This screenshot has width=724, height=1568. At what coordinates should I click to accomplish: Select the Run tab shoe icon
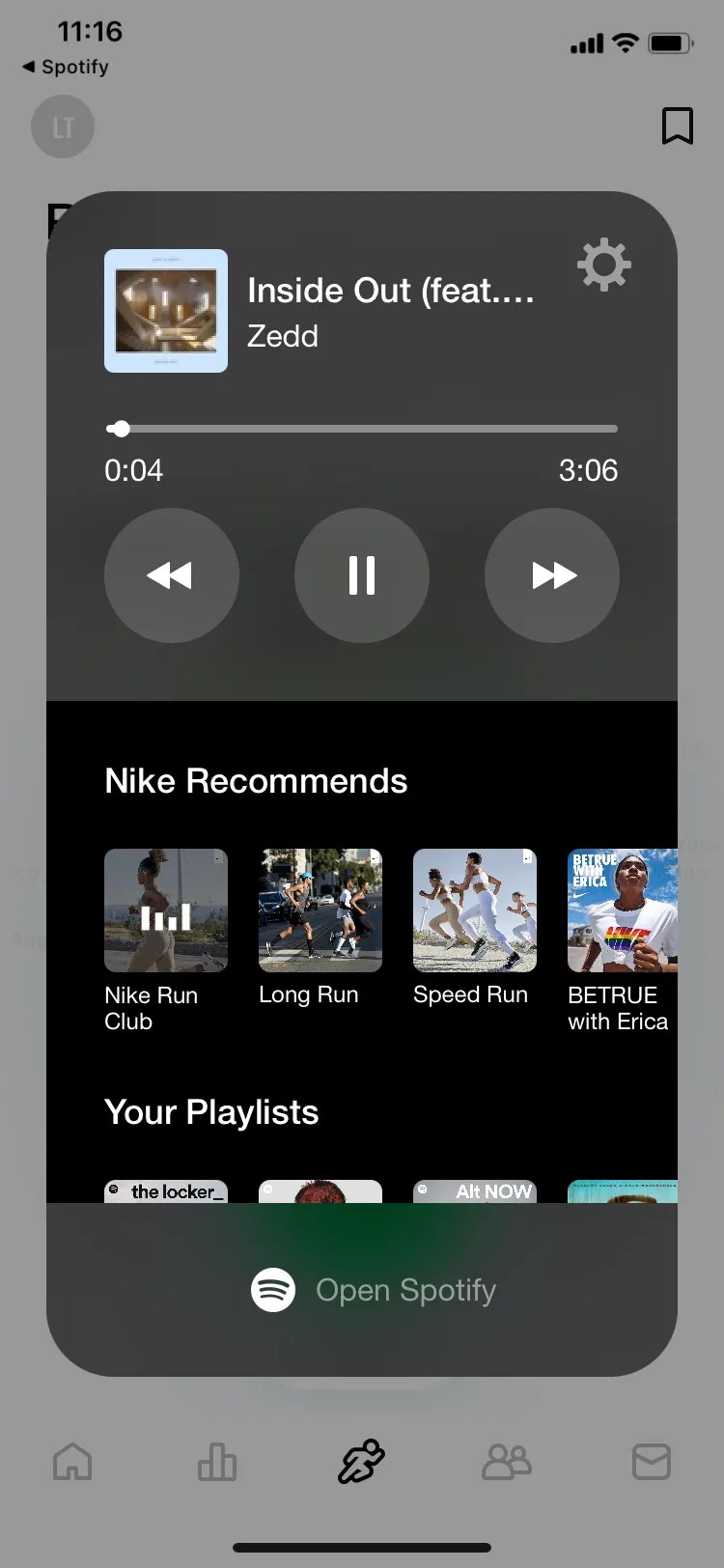(362, 1461)
